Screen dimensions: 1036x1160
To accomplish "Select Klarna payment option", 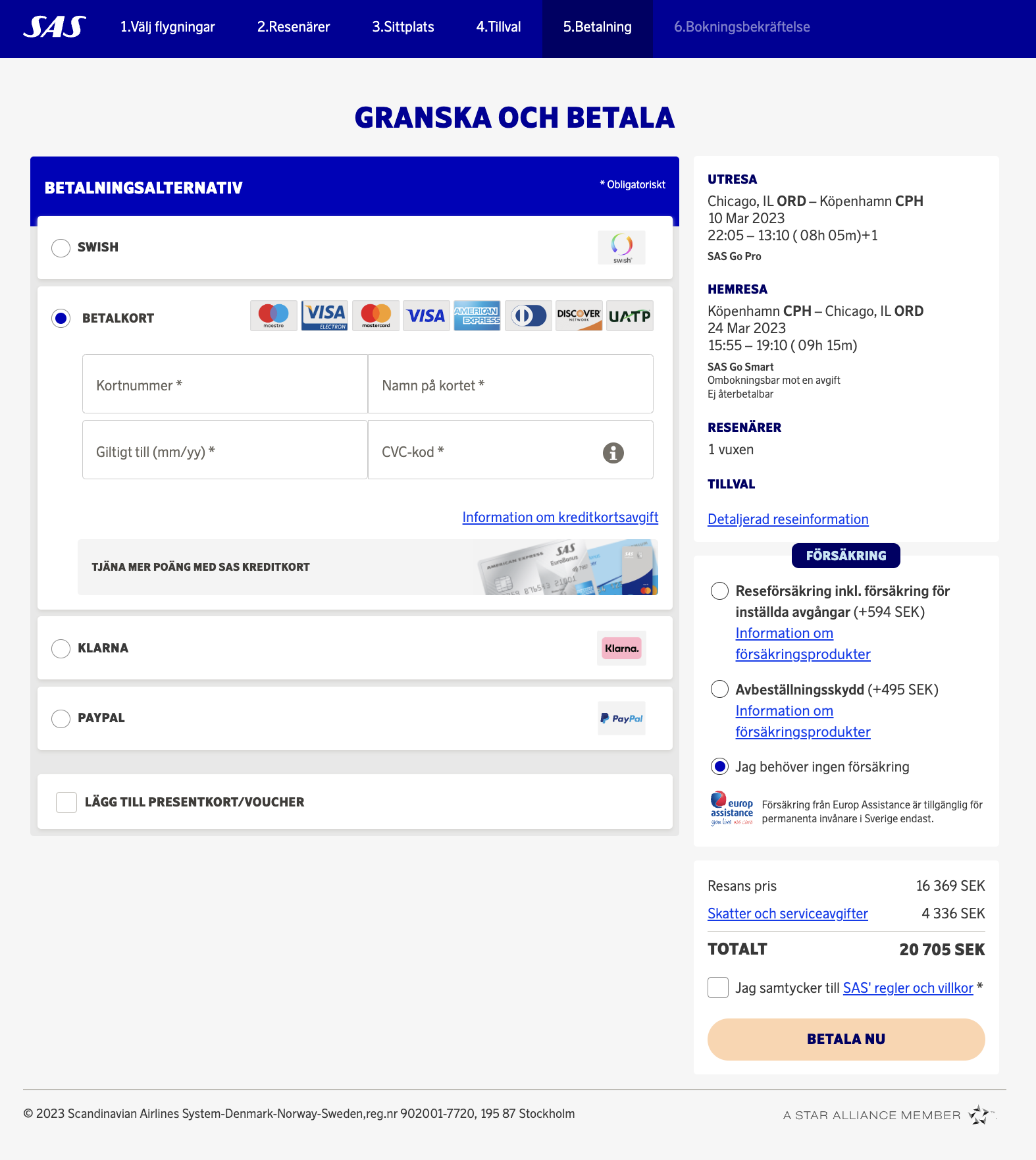I will [x=61, y=648].
